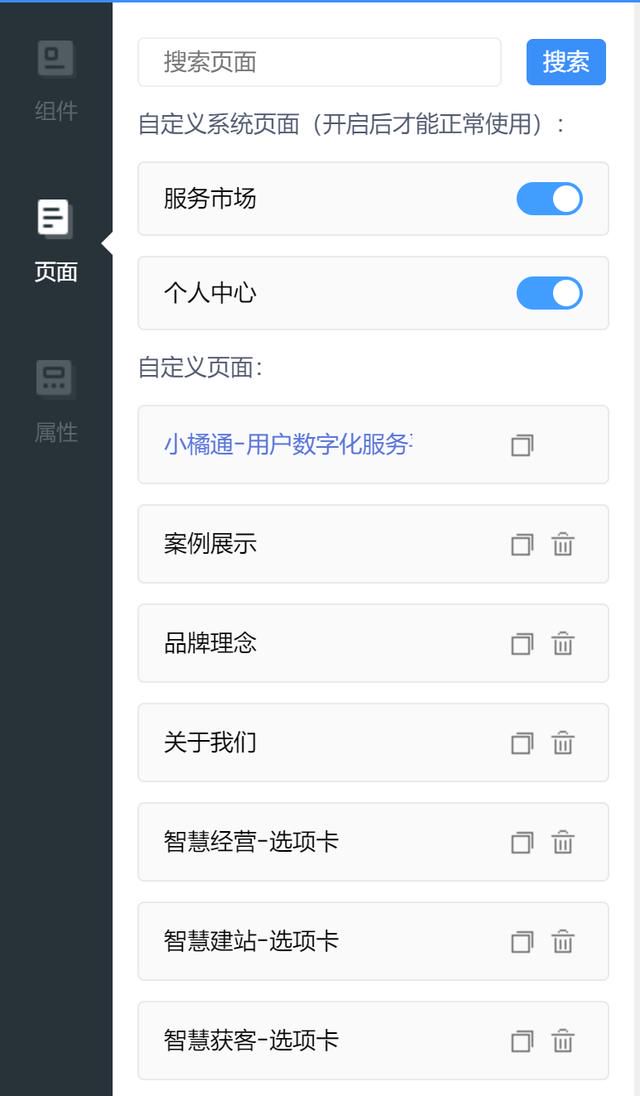This screenshot has width=640, height=1096.
Task: Duplicate the 品牌理念 page
Action: click(522, 644)
